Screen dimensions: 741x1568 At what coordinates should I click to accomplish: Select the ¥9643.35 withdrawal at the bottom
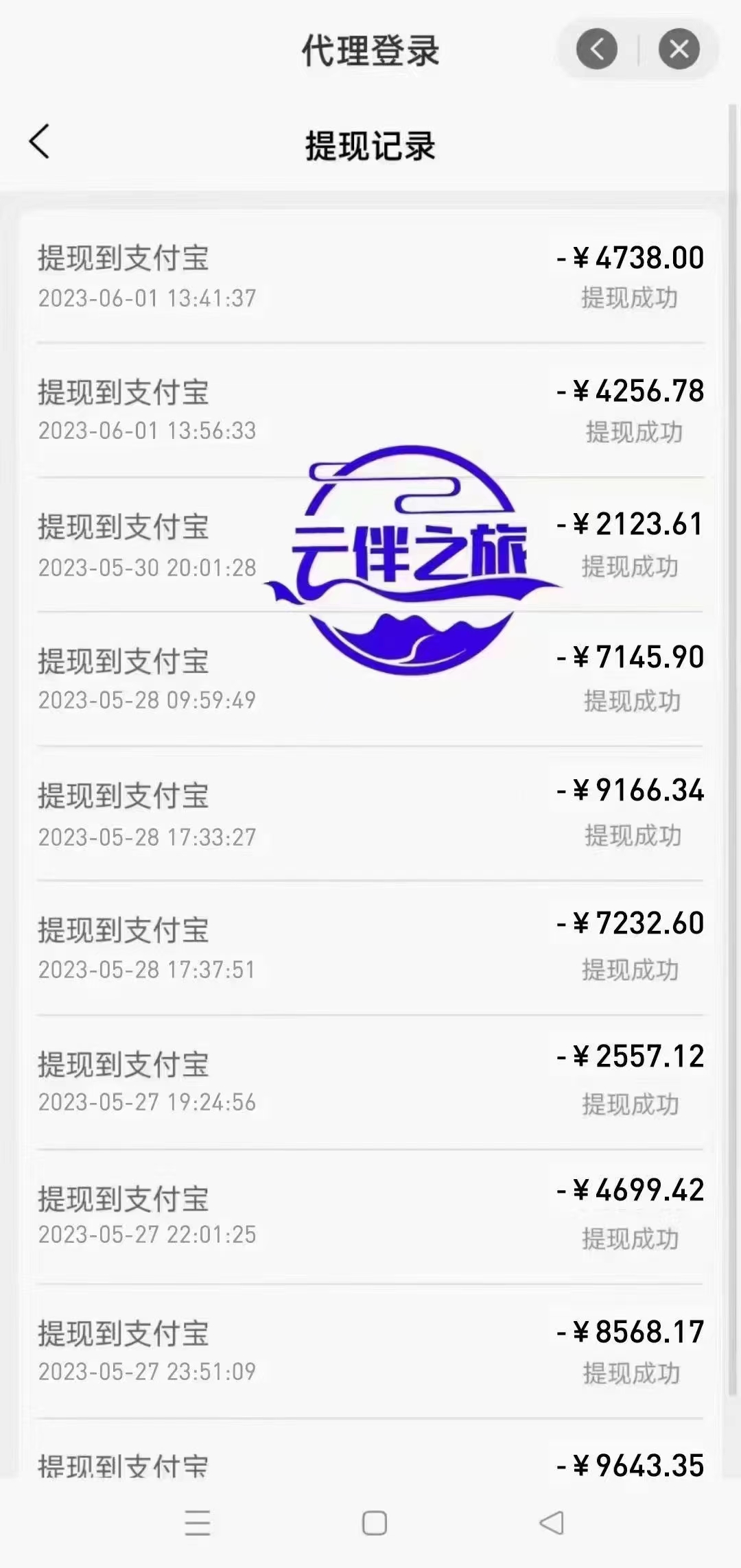(x=370, y=1468)
